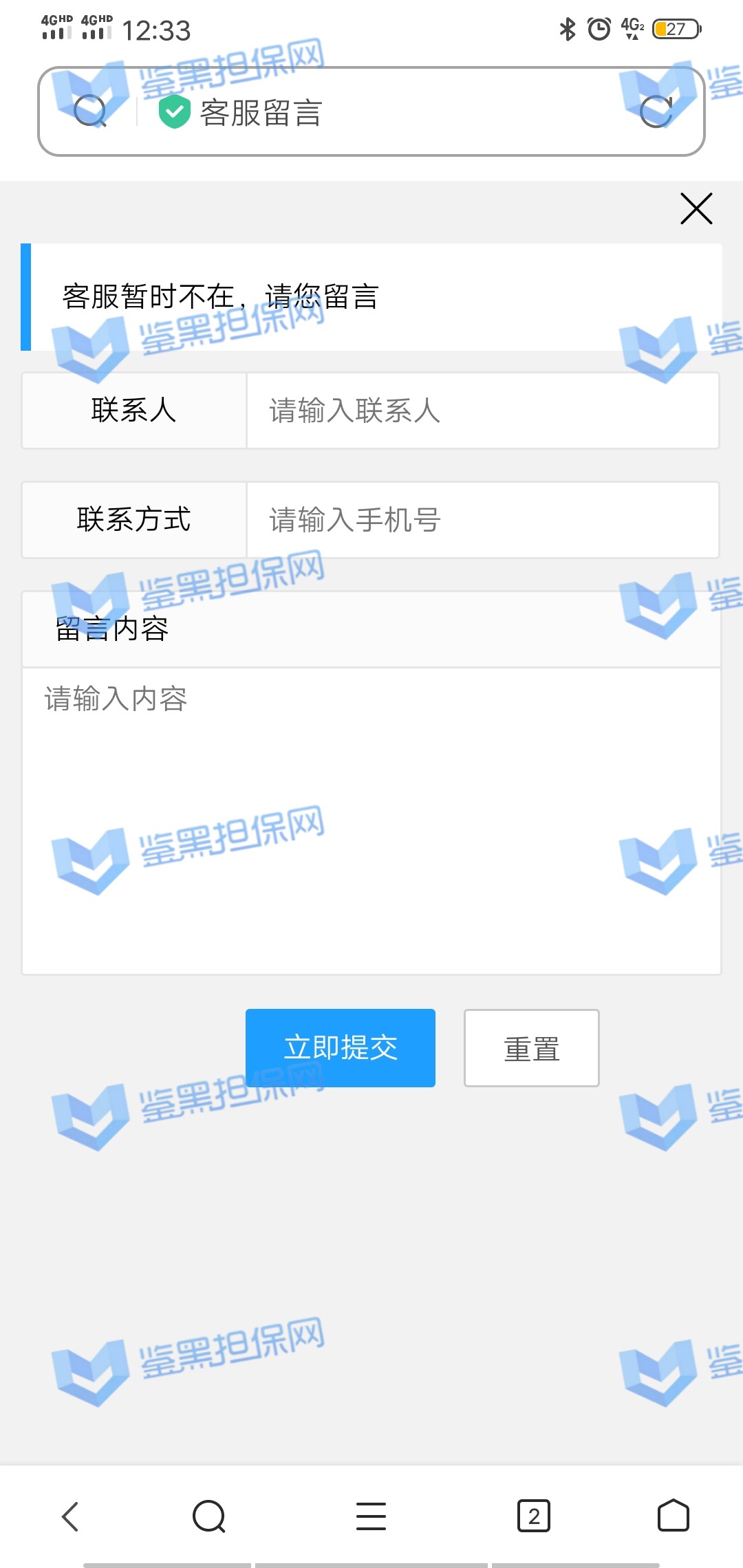743x1568 pixels.
Task: Clear the form with 重置 button
Action: pyautogui.click(x=531, y=1047)
